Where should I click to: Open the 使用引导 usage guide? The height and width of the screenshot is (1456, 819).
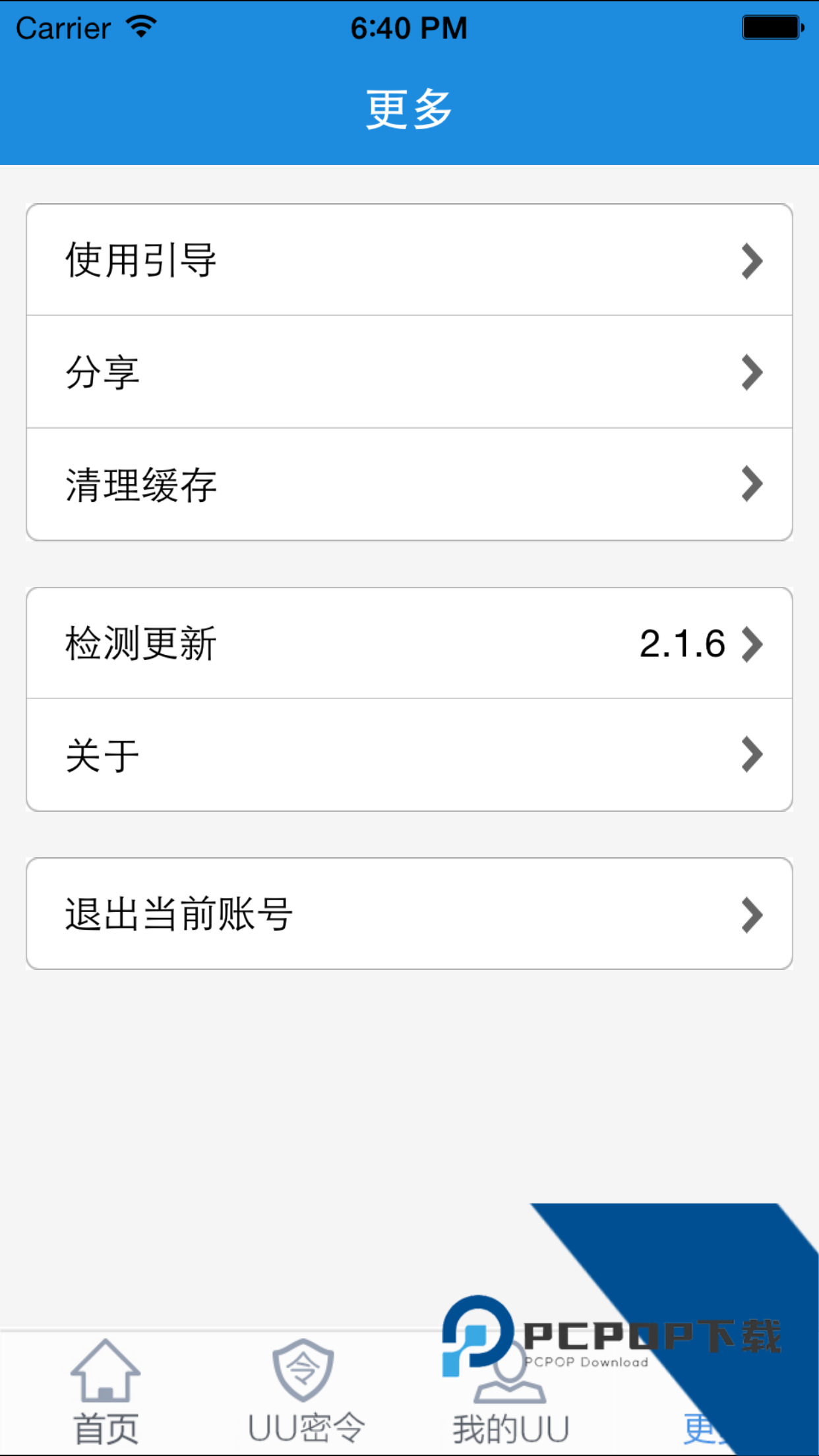[x=409, y=260]
